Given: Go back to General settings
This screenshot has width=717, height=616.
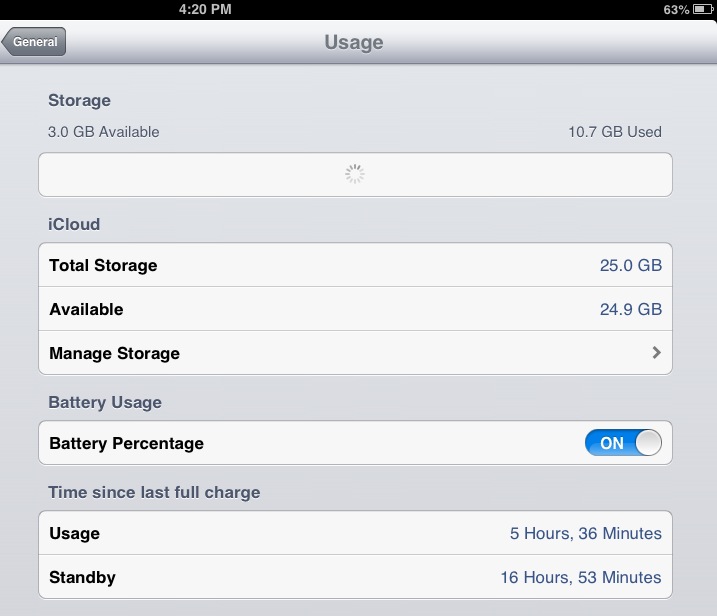Looking at the screenshot, I should click(x=34, y=42).
